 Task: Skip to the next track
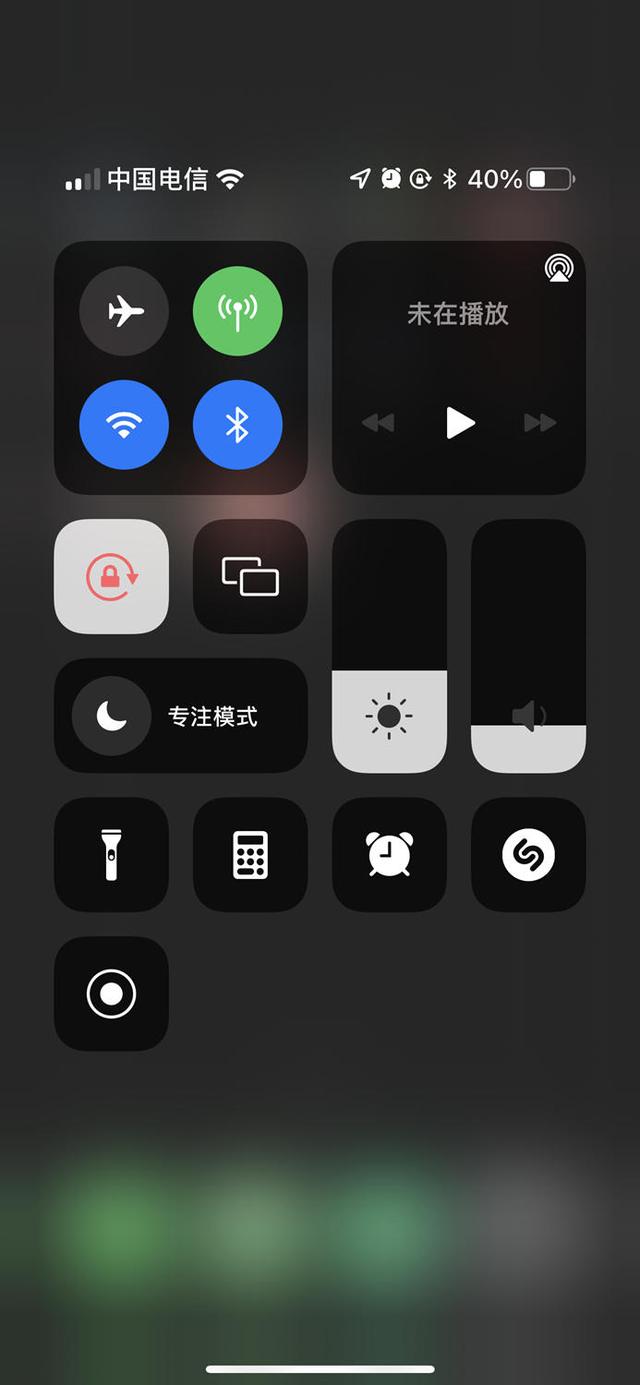540,423
